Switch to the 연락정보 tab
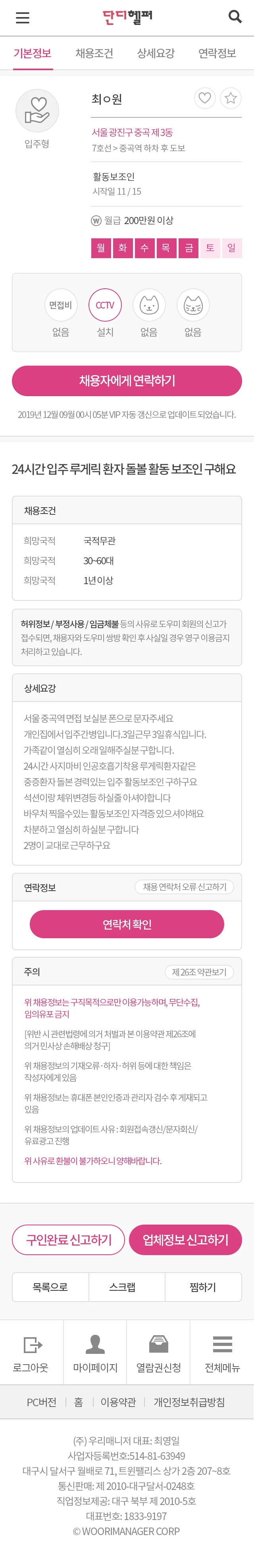The width and height of the screenshot is (254, 1568). click(x=217, y=54)
